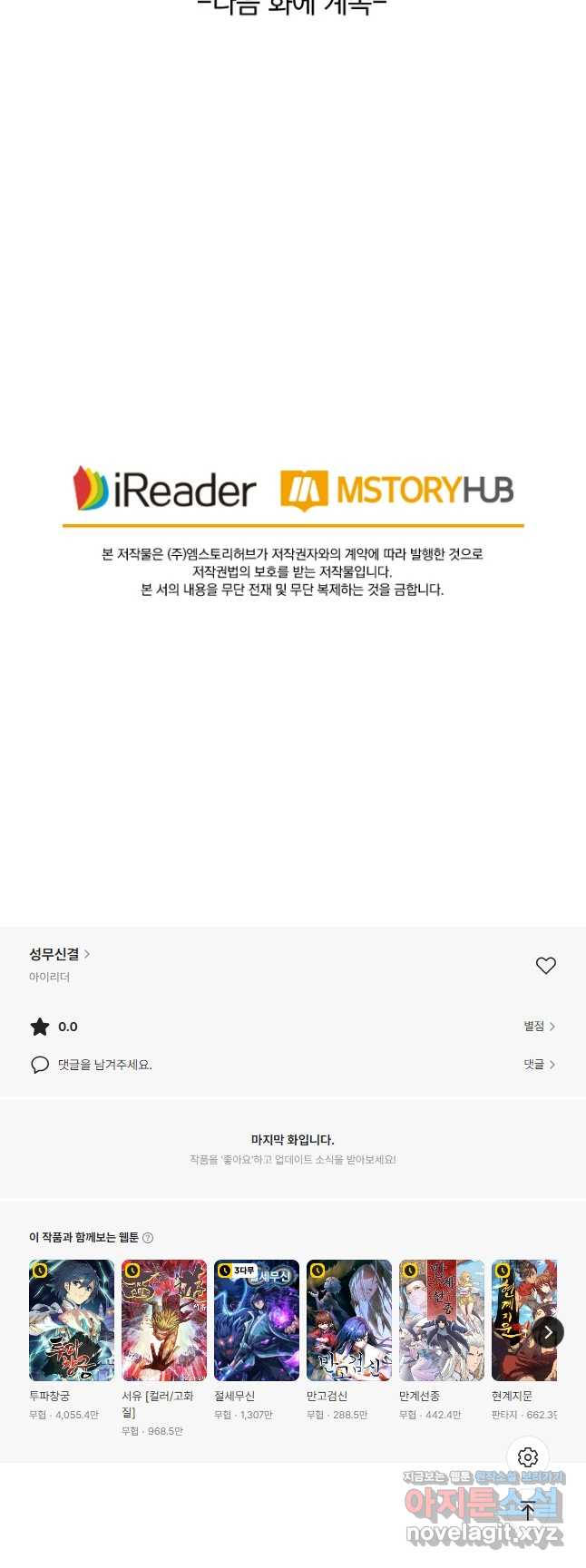The width and height of the screenshot is (586, 1568).
Task: Open the 별점 rating option
Action: 539,1027
